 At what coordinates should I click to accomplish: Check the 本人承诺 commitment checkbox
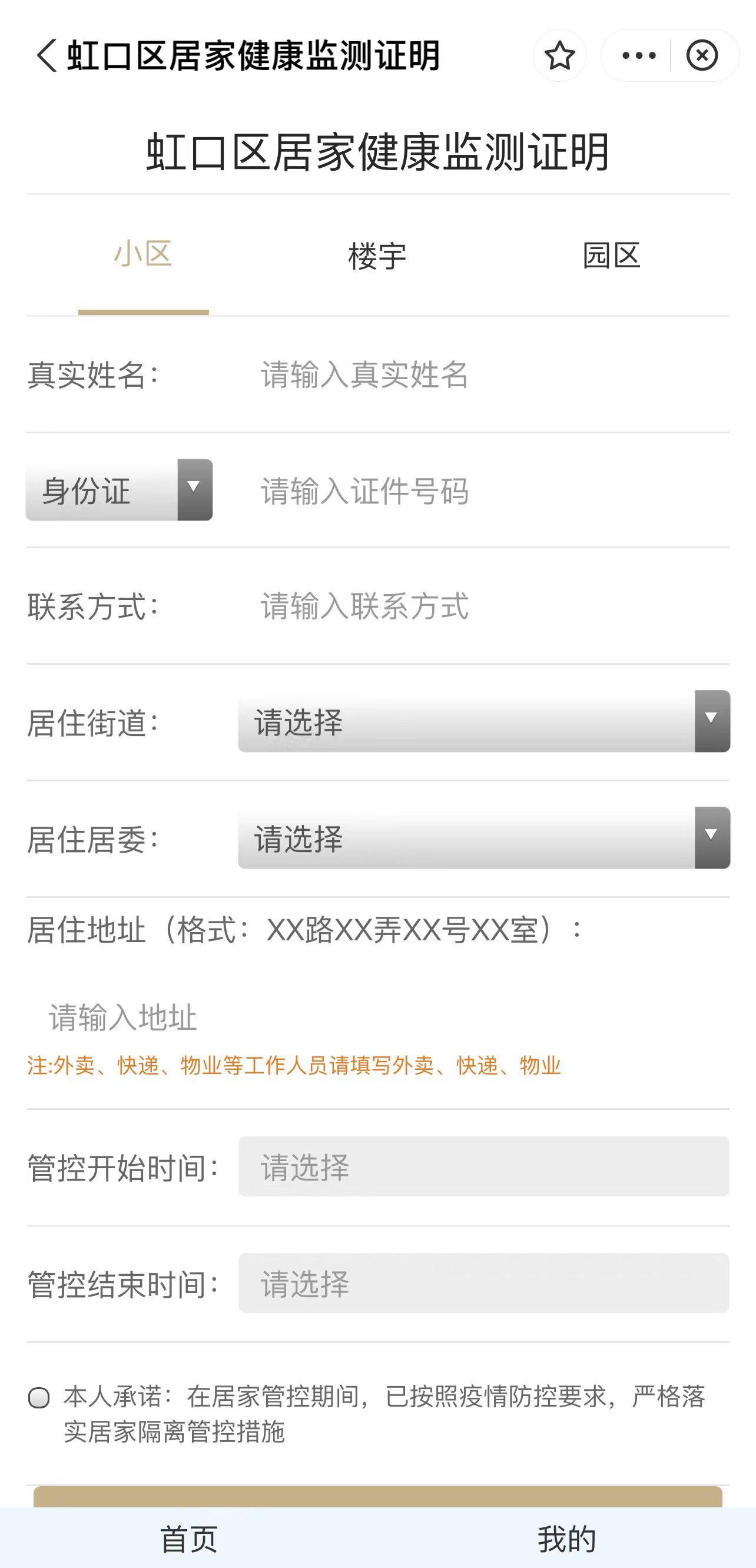point(39,1398)
